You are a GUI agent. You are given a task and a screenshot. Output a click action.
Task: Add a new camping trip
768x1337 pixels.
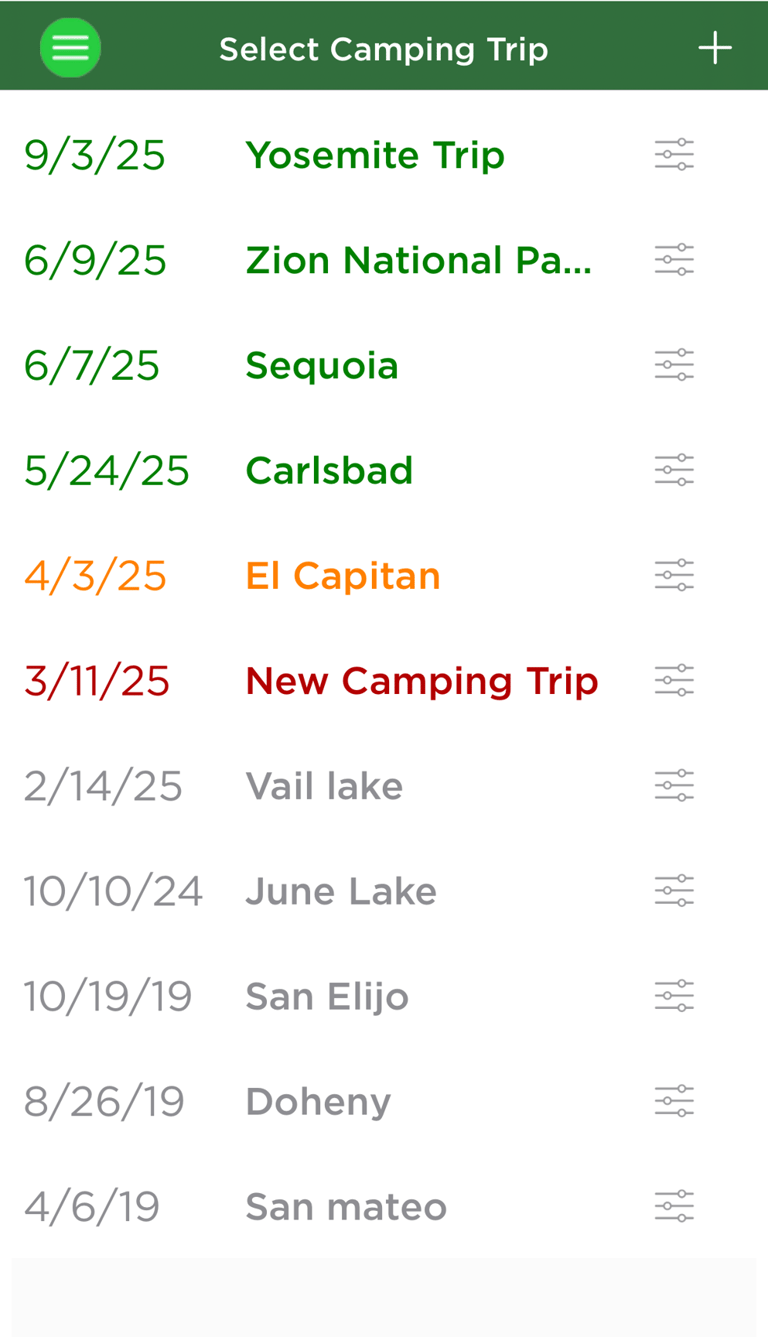[x=715, y=47]
